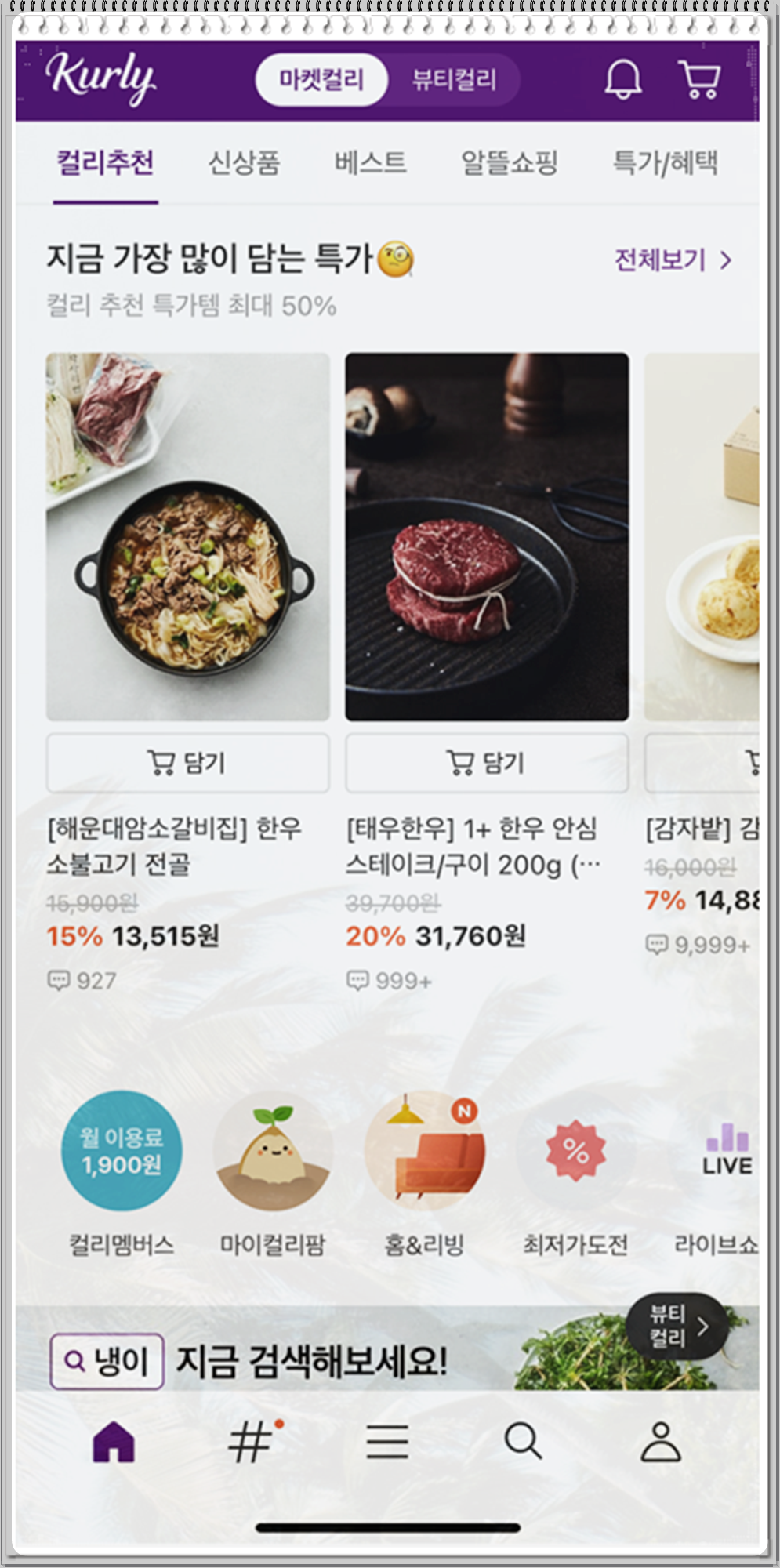Open the 태우한우 1+ 한우 안심 product image
Screen dimensions: 780x1568
pos(487,537)
